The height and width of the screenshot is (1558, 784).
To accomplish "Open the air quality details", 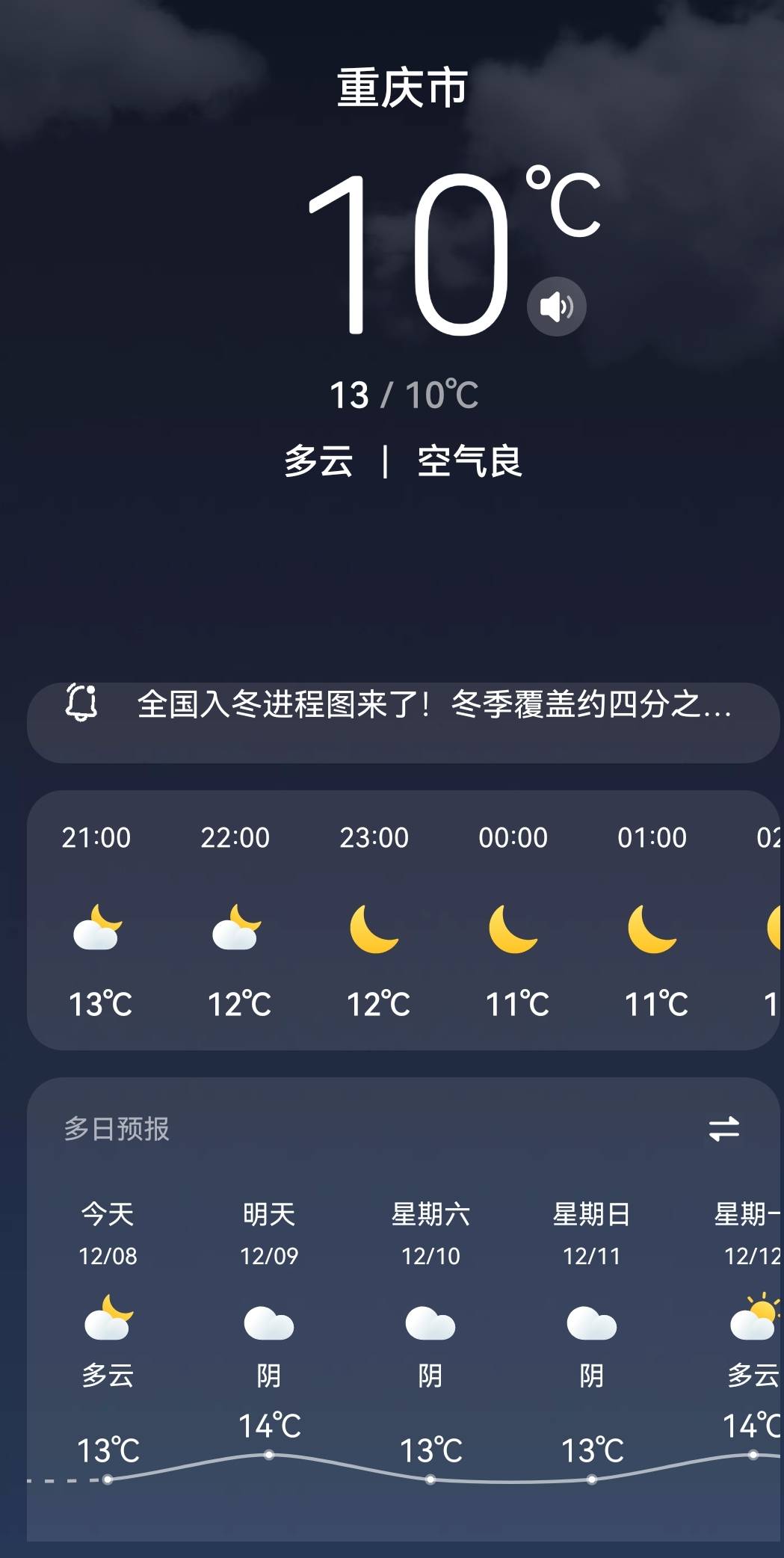I will click(469, 461).
